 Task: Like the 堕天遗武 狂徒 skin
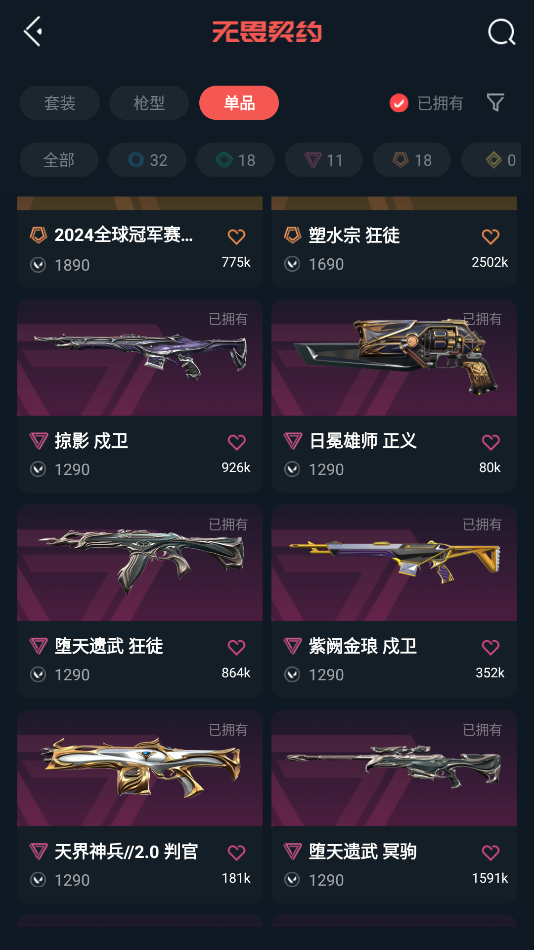click(x=236, y=647)
